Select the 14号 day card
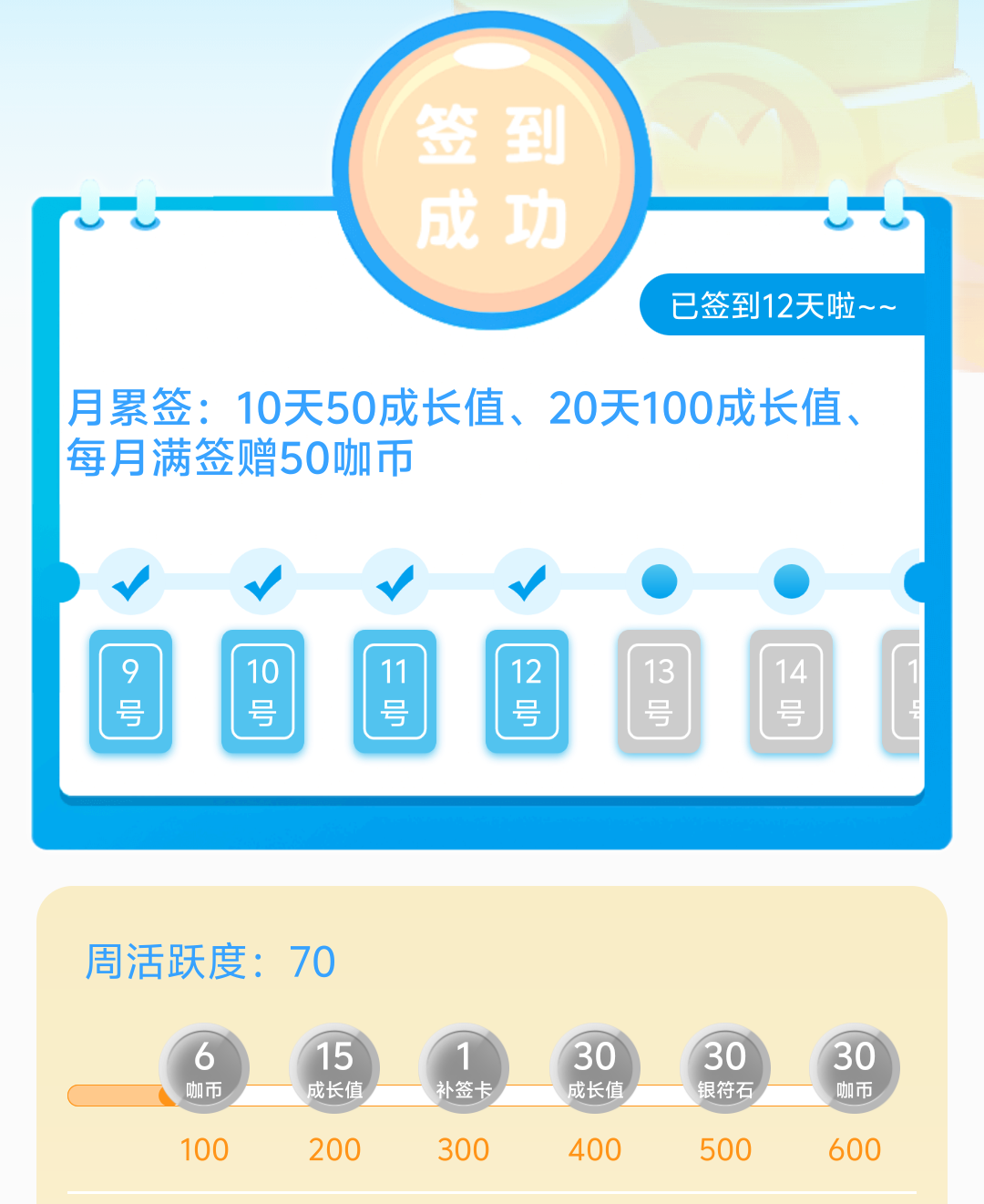Viewport: 984px width, 1204px height. pos(791,691)
